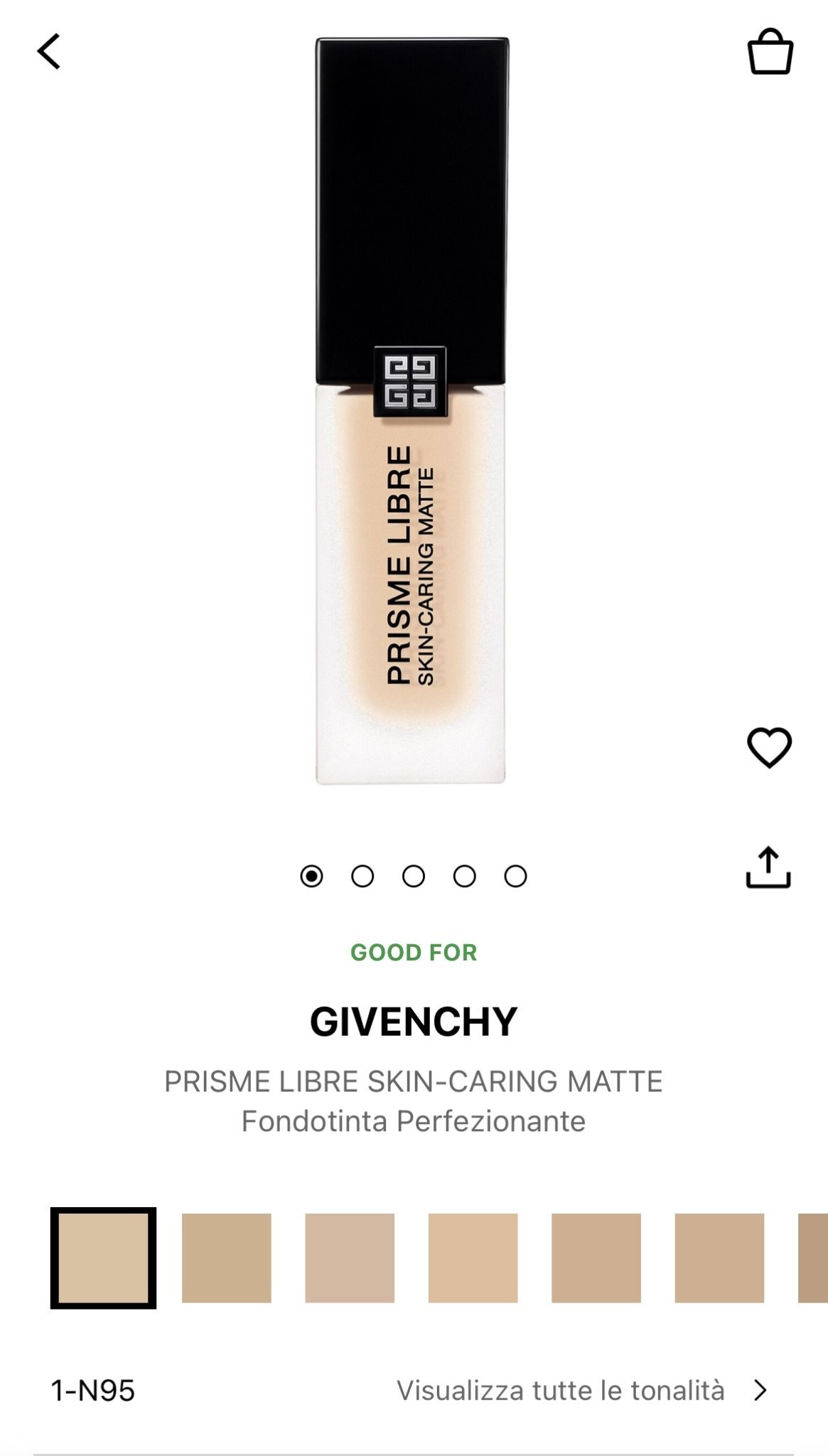
Task: Select the third shade swatch
Action: [x=350, y=1258]
